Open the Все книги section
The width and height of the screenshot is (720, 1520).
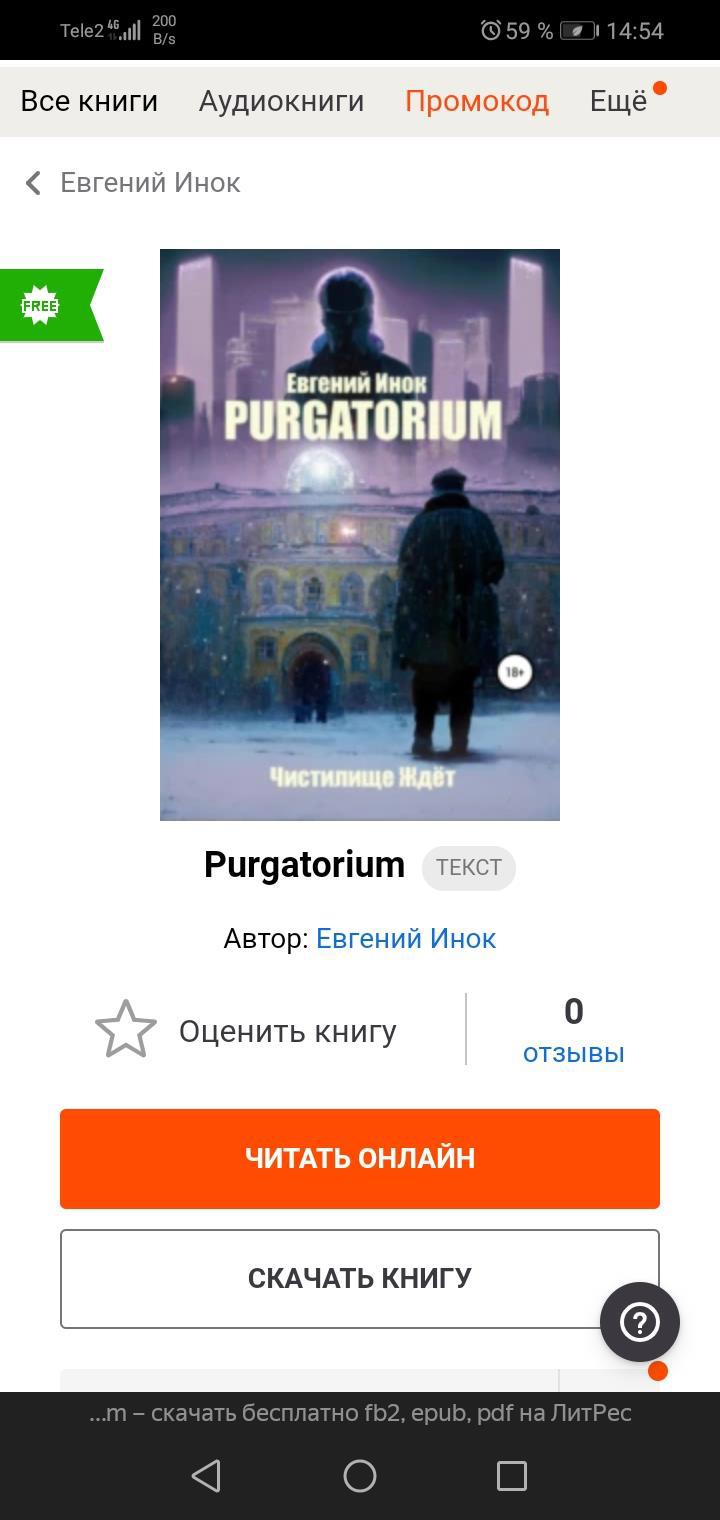[89, 101]
